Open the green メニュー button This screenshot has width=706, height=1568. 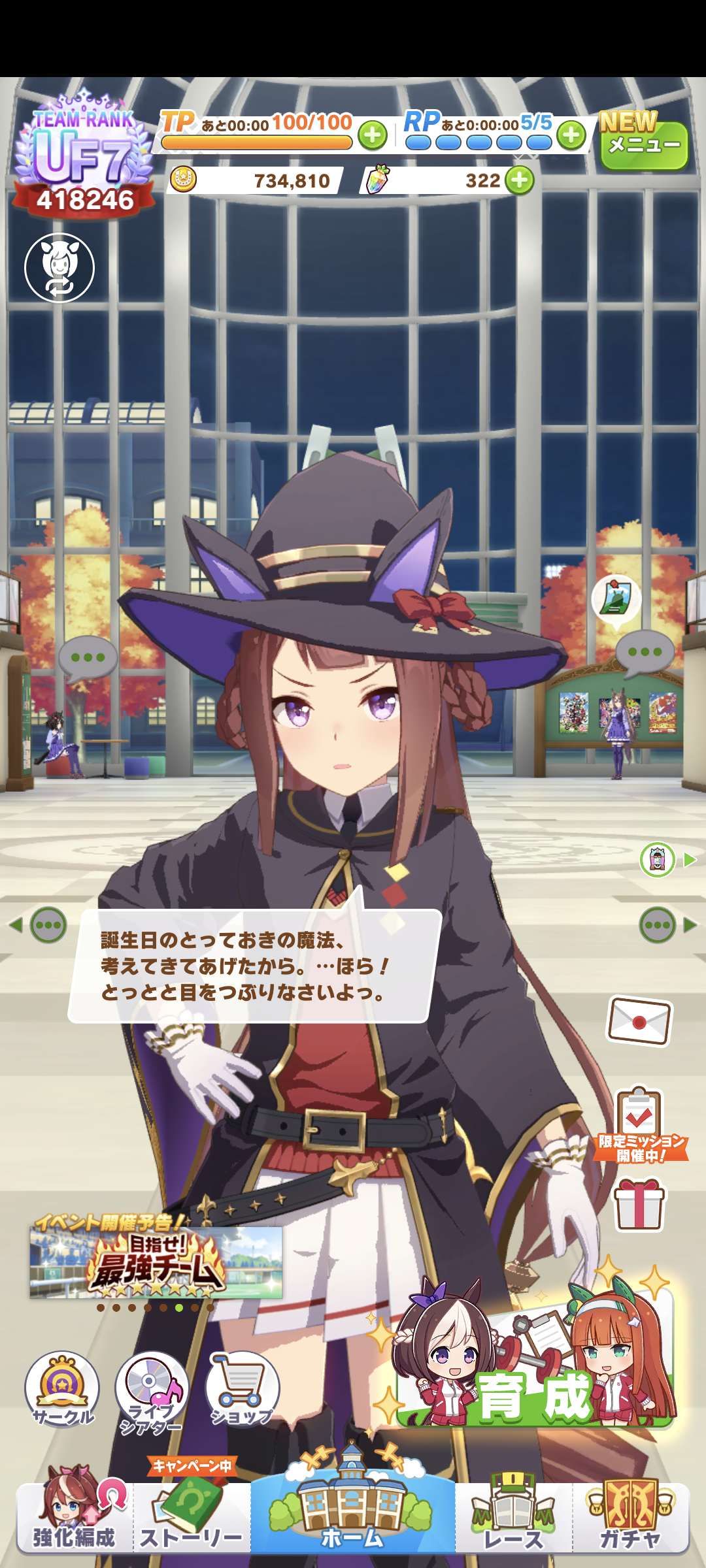(644, 145)
